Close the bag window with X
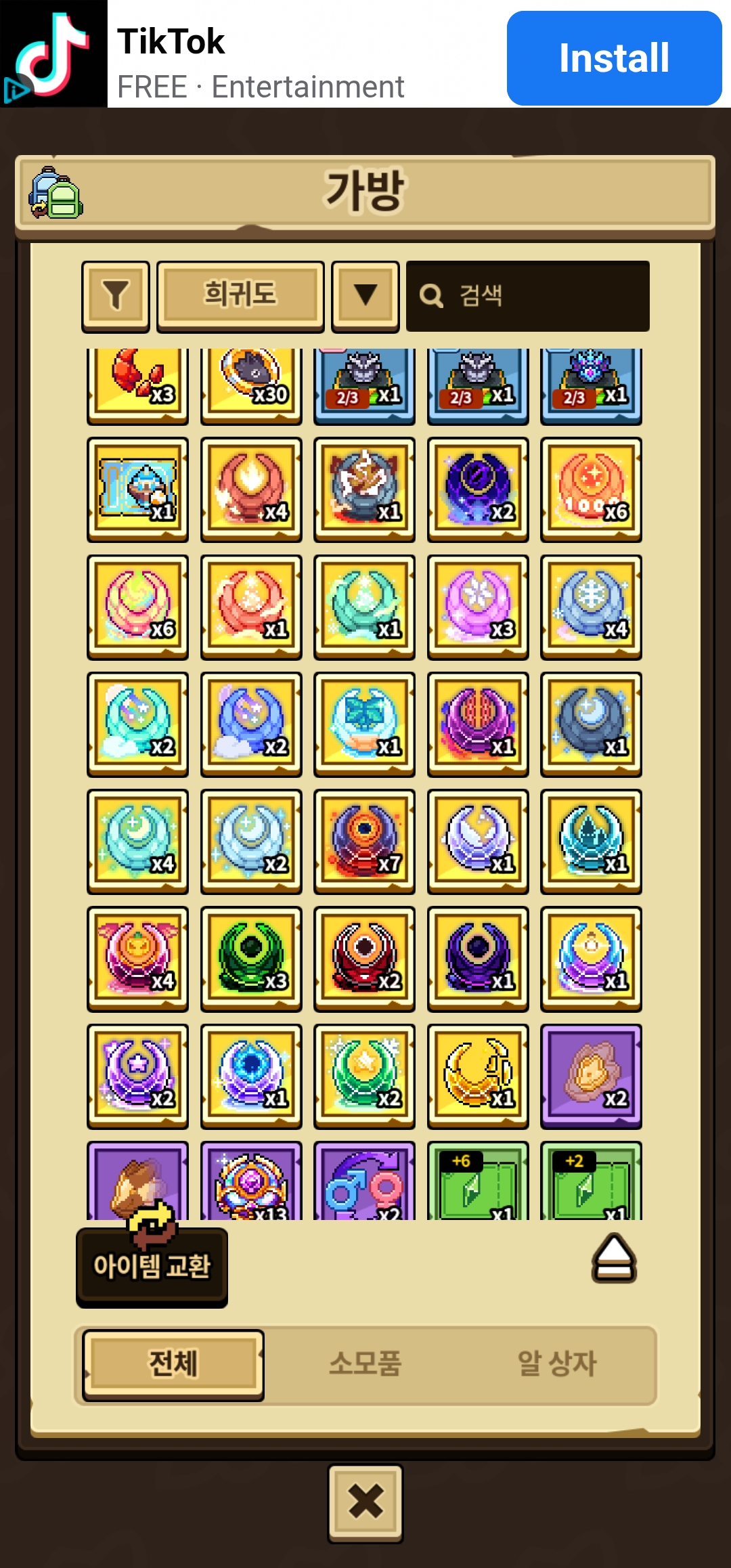Viewport: 731px width, 1568px height. [365, 1503]
